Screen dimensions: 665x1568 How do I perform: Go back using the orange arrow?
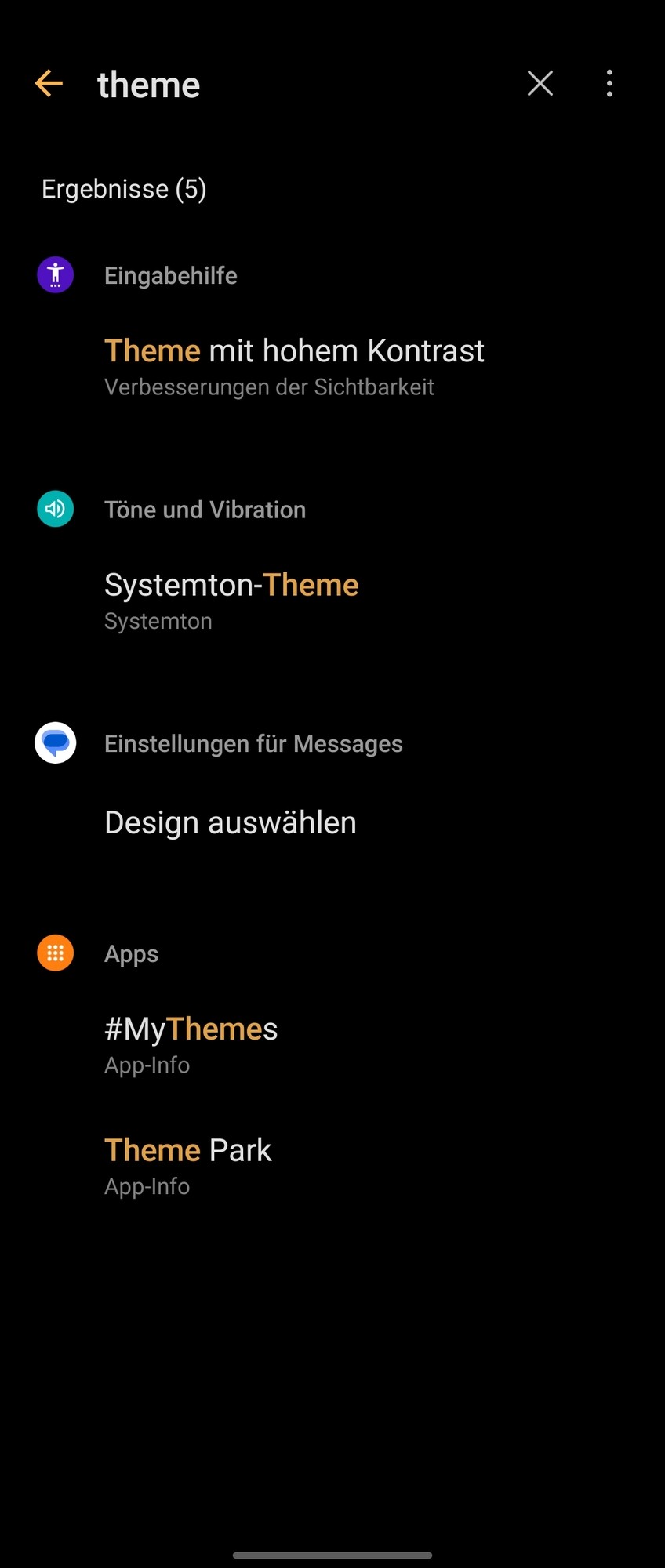coord(49,83)
